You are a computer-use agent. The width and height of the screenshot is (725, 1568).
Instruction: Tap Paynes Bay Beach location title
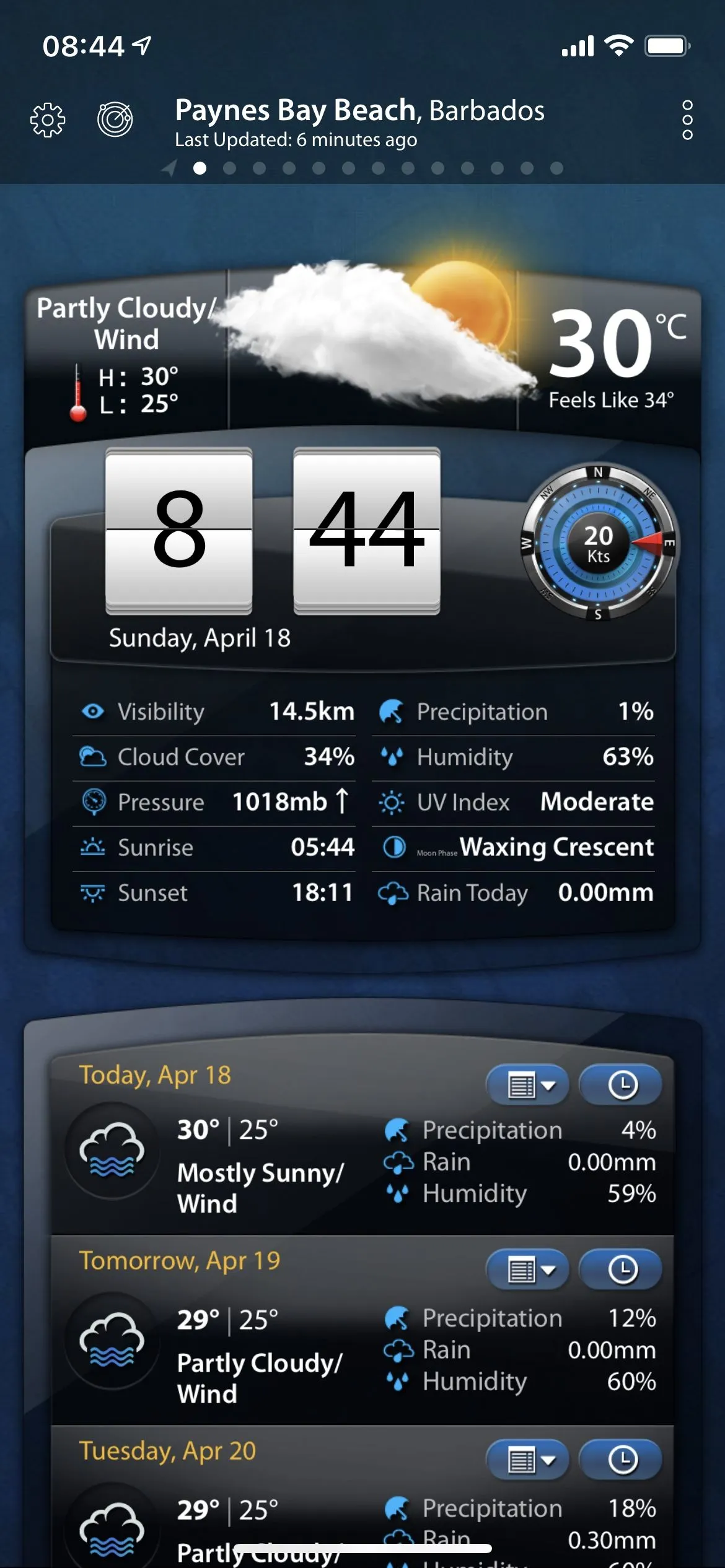click(x=359, y=111)
